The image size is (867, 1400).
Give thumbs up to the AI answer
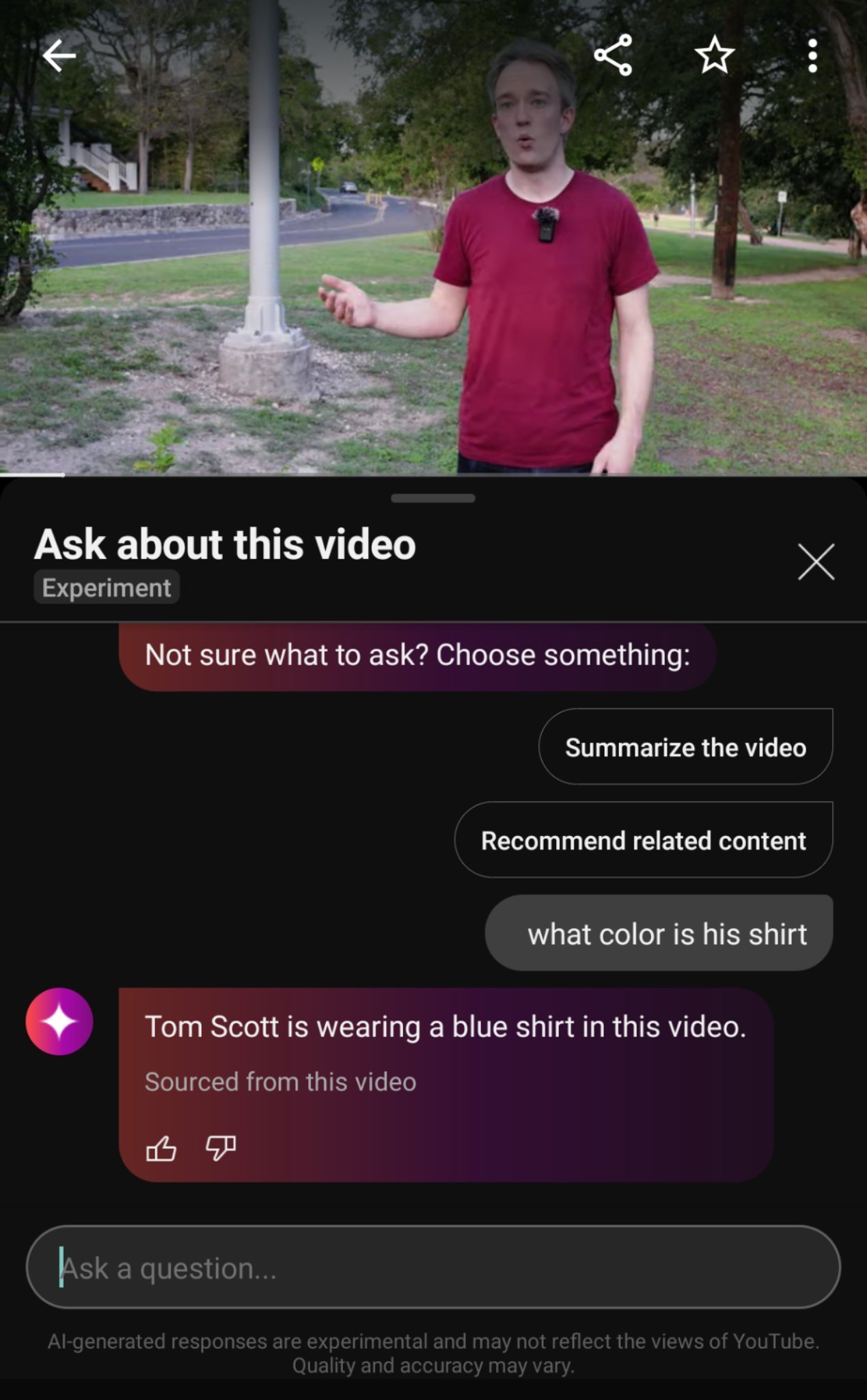[161, 1148]
